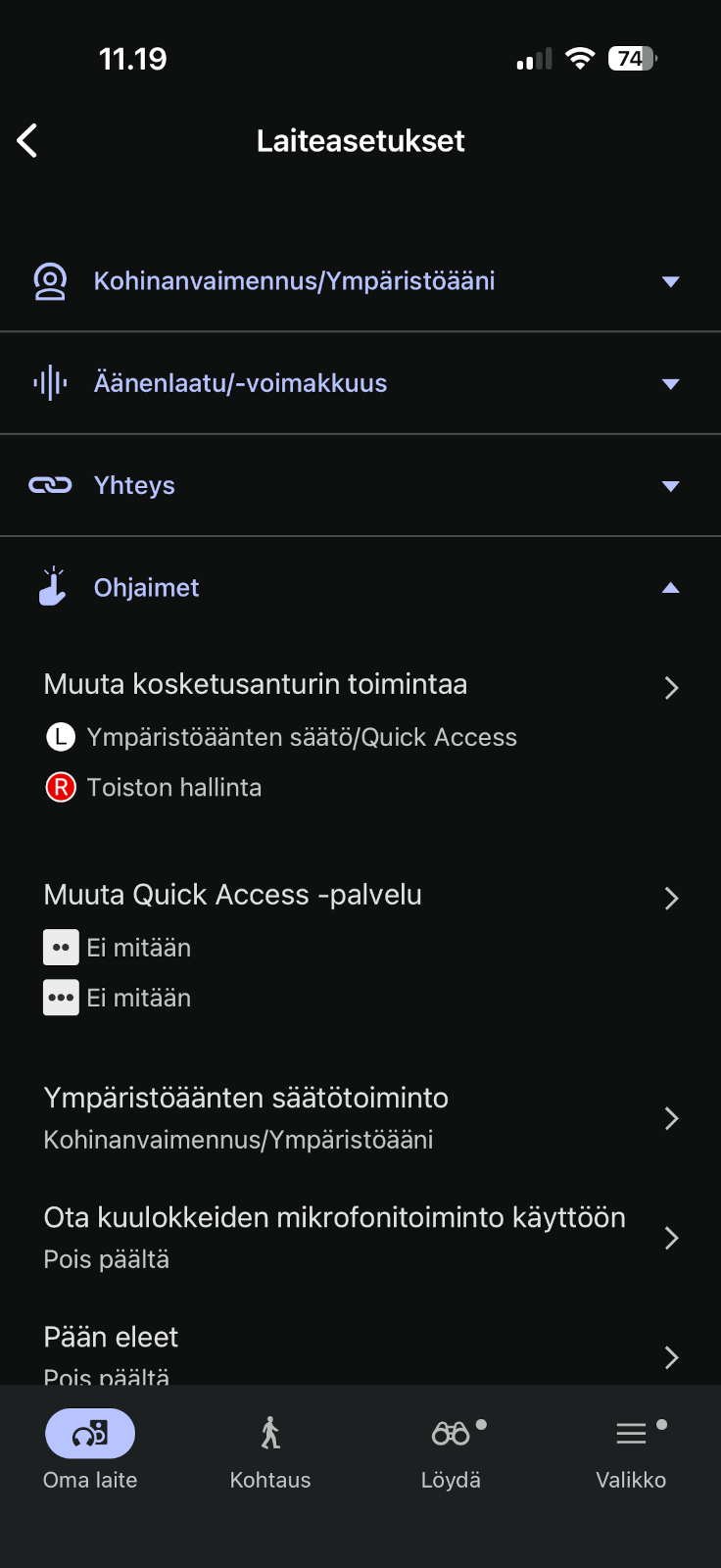Expand the Äänenlaatu/-voimakkuus section
The image size is (721, 1568).
pyautogui.click(x=360, y=383)
